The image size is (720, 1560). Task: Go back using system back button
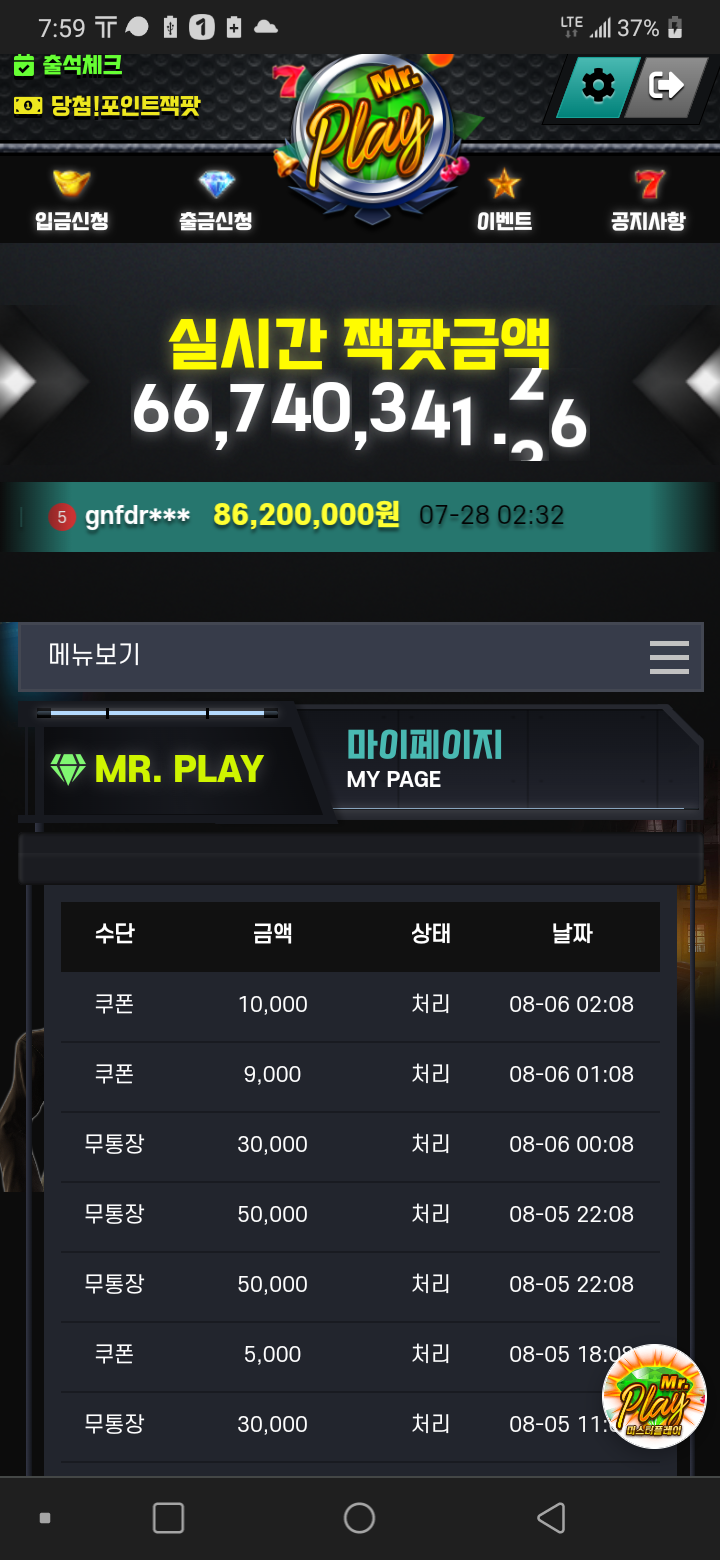click(x=551, y=1517)
